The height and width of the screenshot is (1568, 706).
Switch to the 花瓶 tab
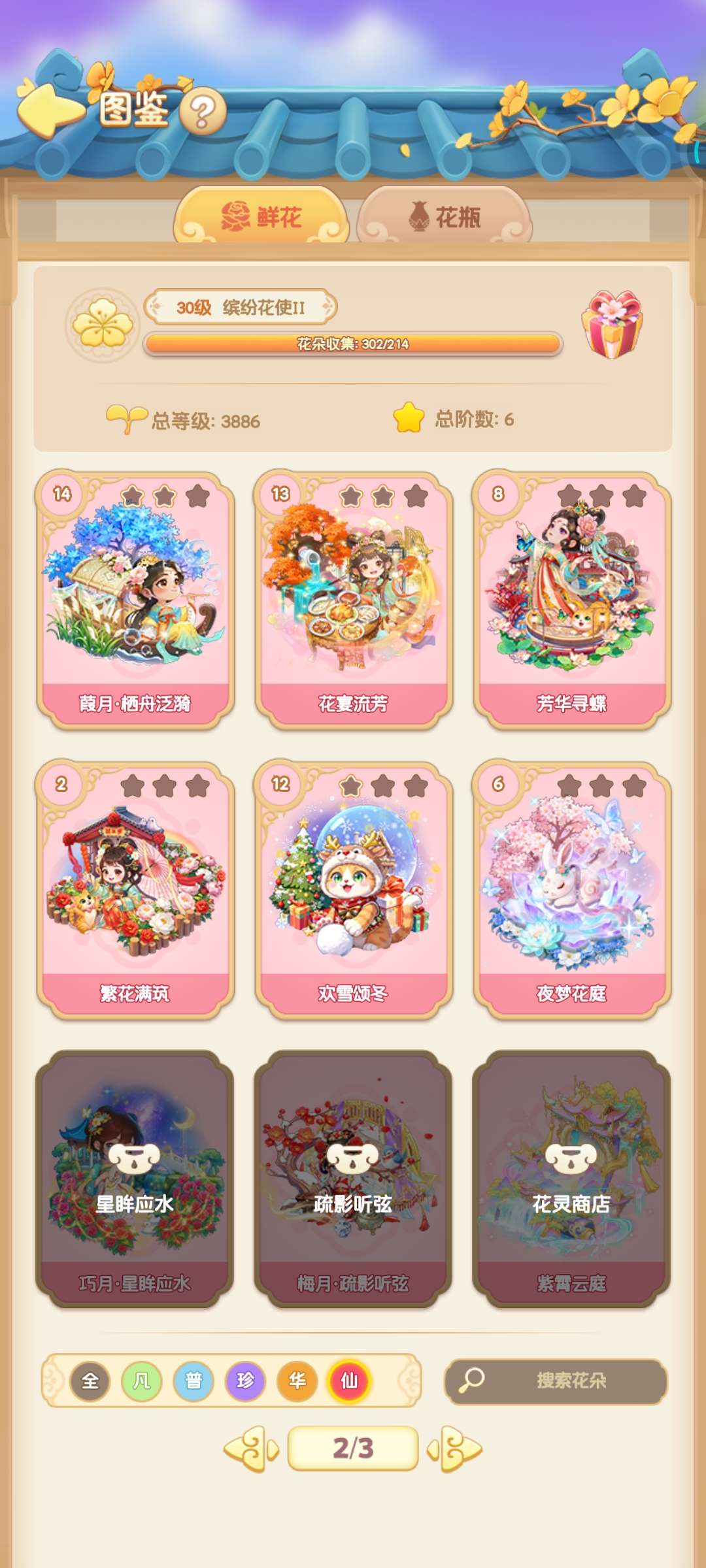445,216
